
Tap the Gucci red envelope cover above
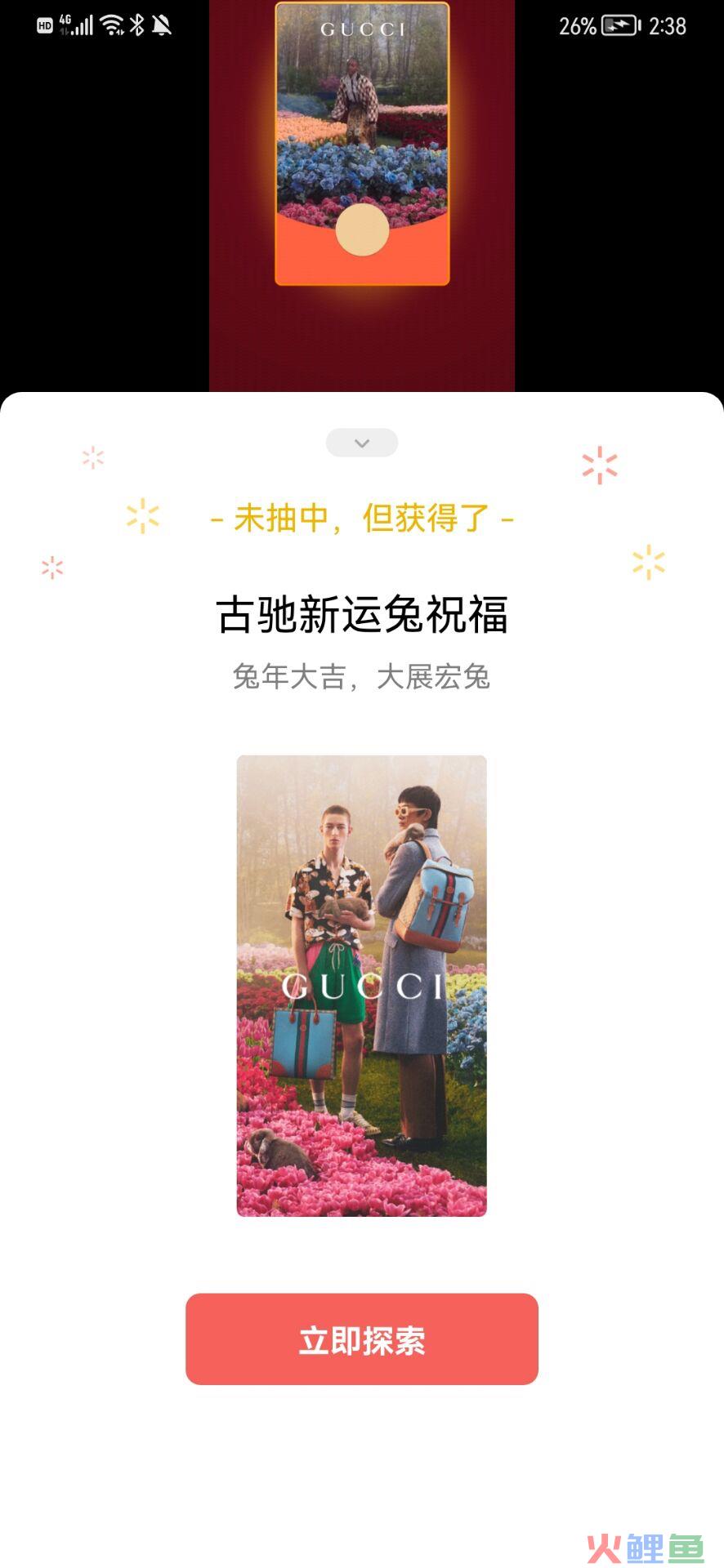tap(362, 144)
